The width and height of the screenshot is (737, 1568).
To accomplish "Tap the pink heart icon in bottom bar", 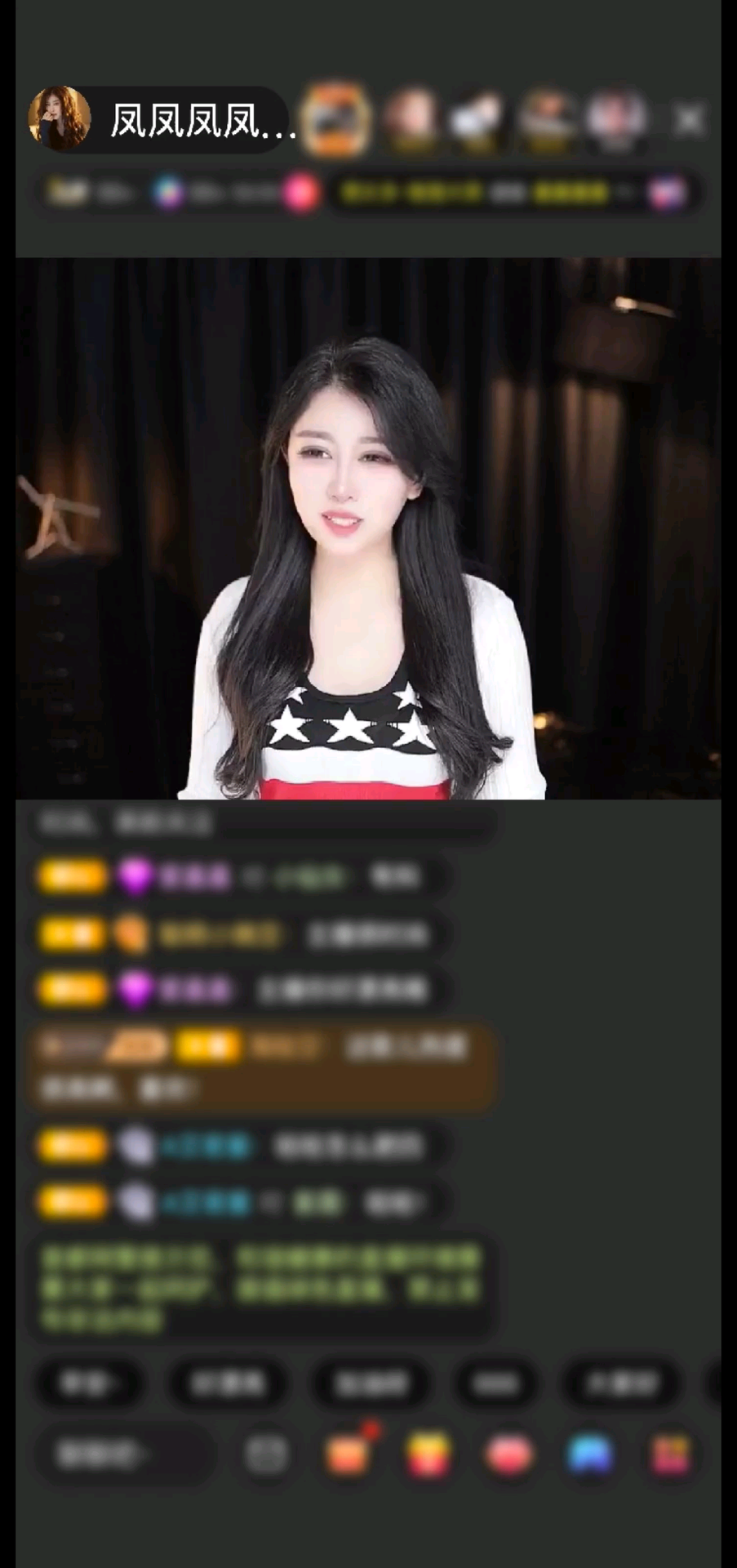I will pyautogui.click(x=509, y=1454).
